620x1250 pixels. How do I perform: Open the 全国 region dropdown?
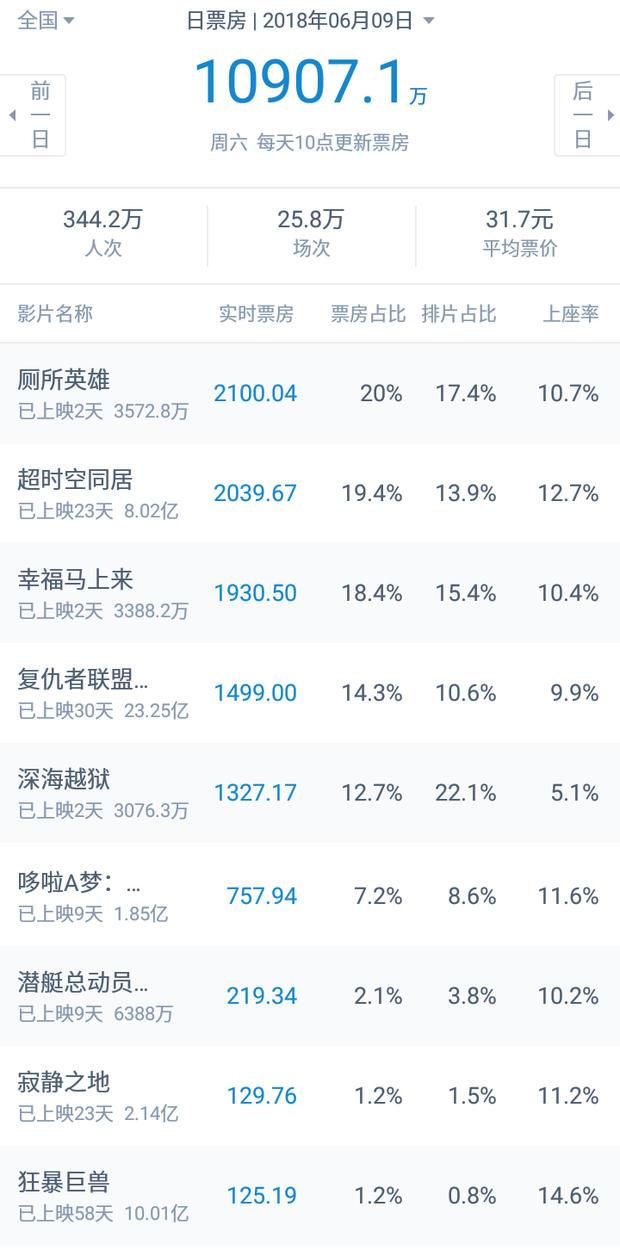coord(46,20)
